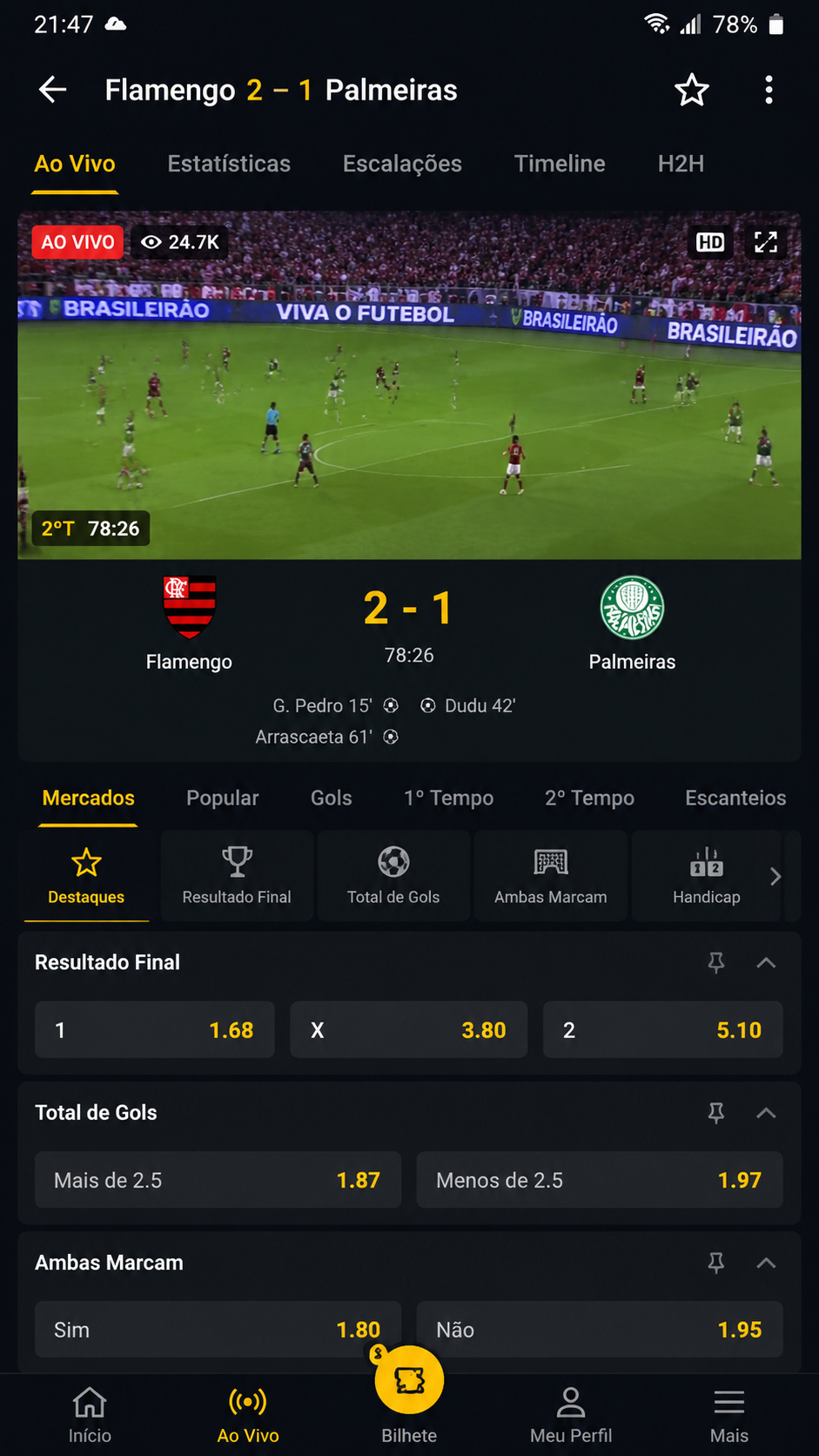Open the Gols markets tab
The image size is (819, 1456).
tap(332, 798)
